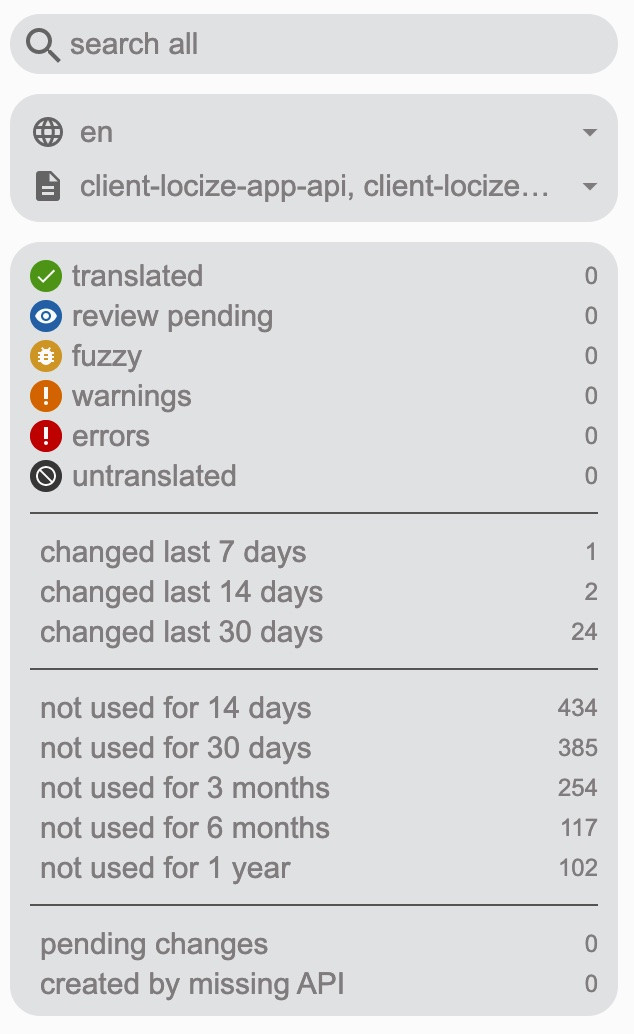Filter by changed last 14 days
634x1034 pixels.
pos(181,592)
